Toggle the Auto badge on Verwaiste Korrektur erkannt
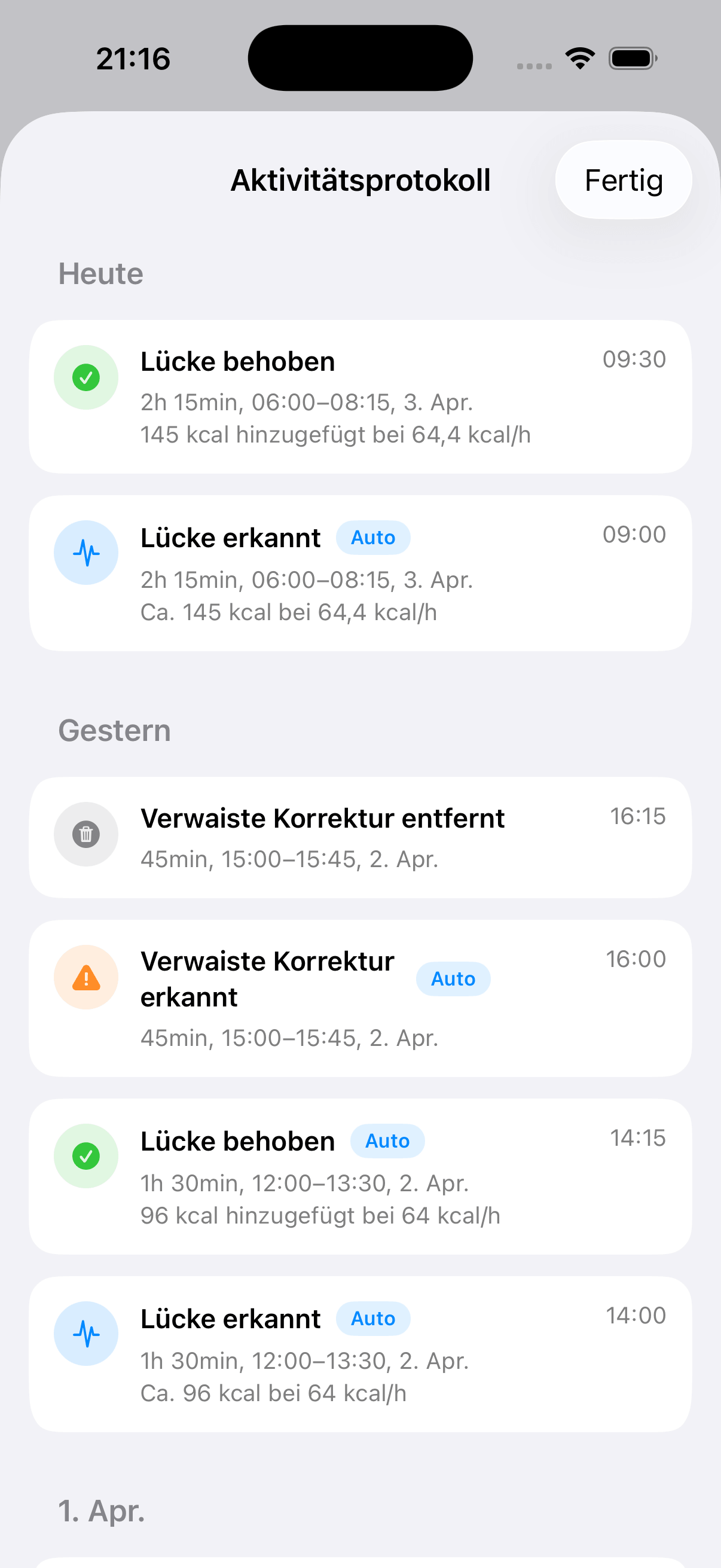This screenshot has height=1568, width=721. [x=453, y=979]
